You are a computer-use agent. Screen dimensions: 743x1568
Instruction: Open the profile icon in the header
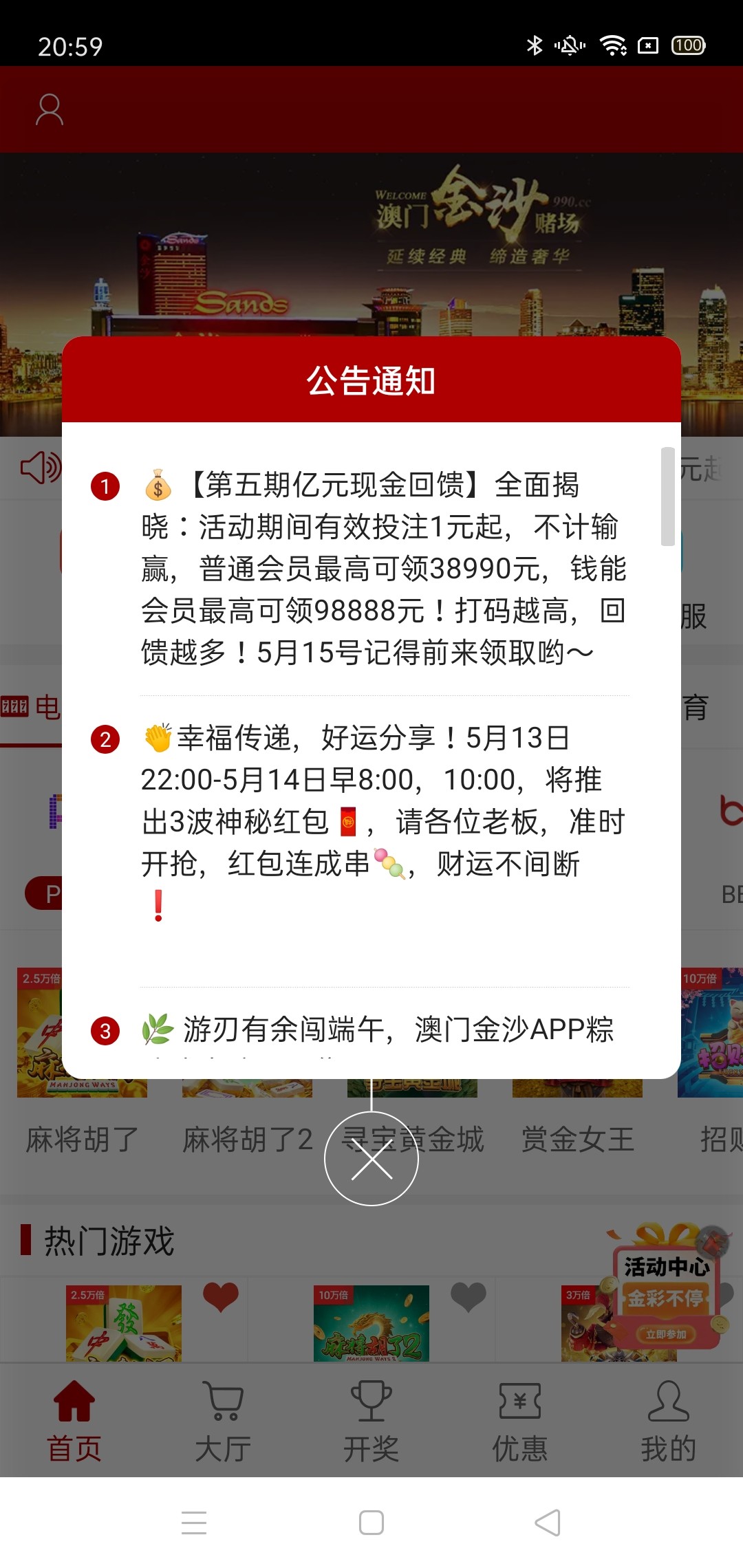click(50, 110)
